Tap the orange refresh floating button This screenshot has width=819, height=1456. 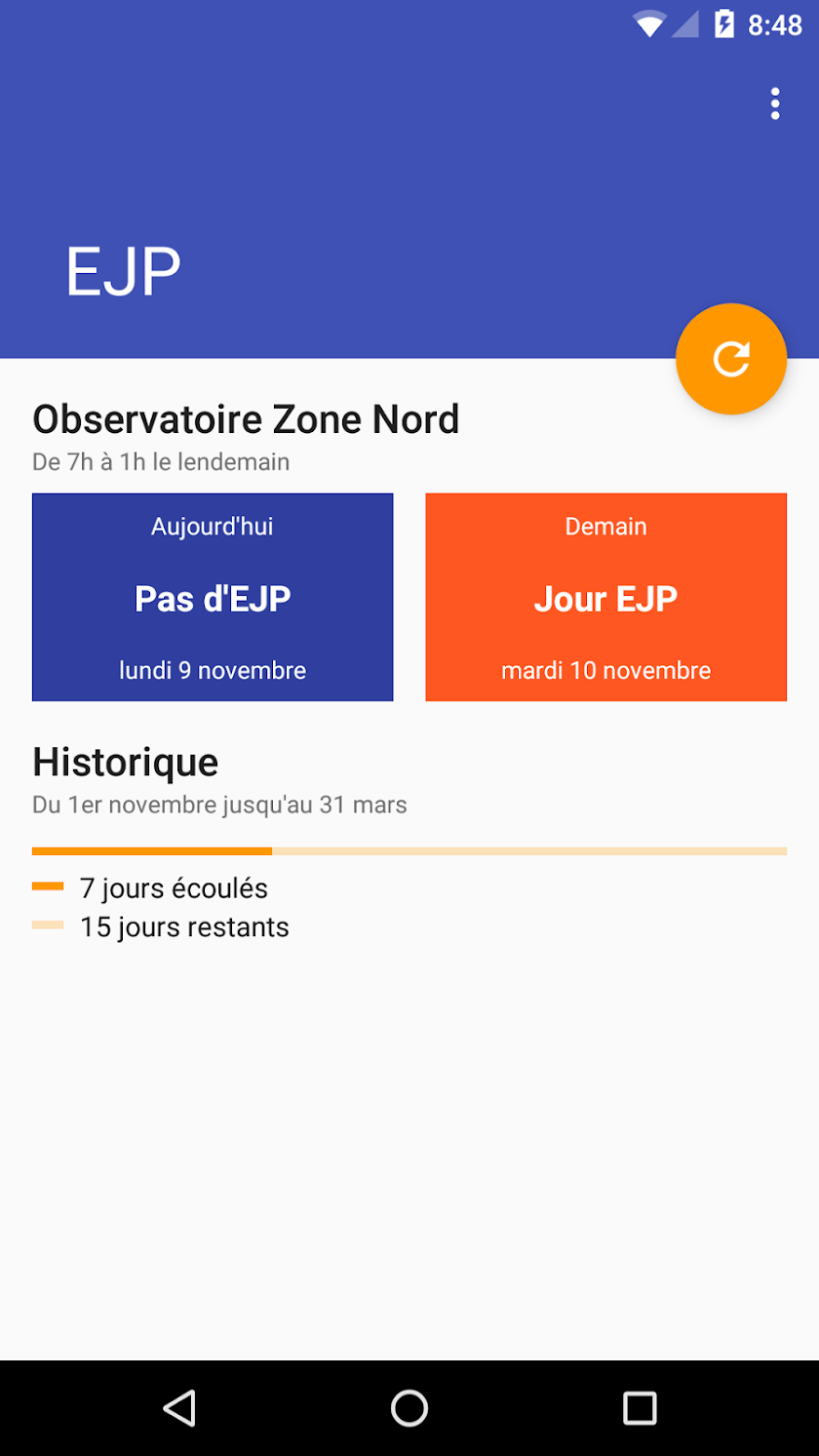(x=731, y=359)
